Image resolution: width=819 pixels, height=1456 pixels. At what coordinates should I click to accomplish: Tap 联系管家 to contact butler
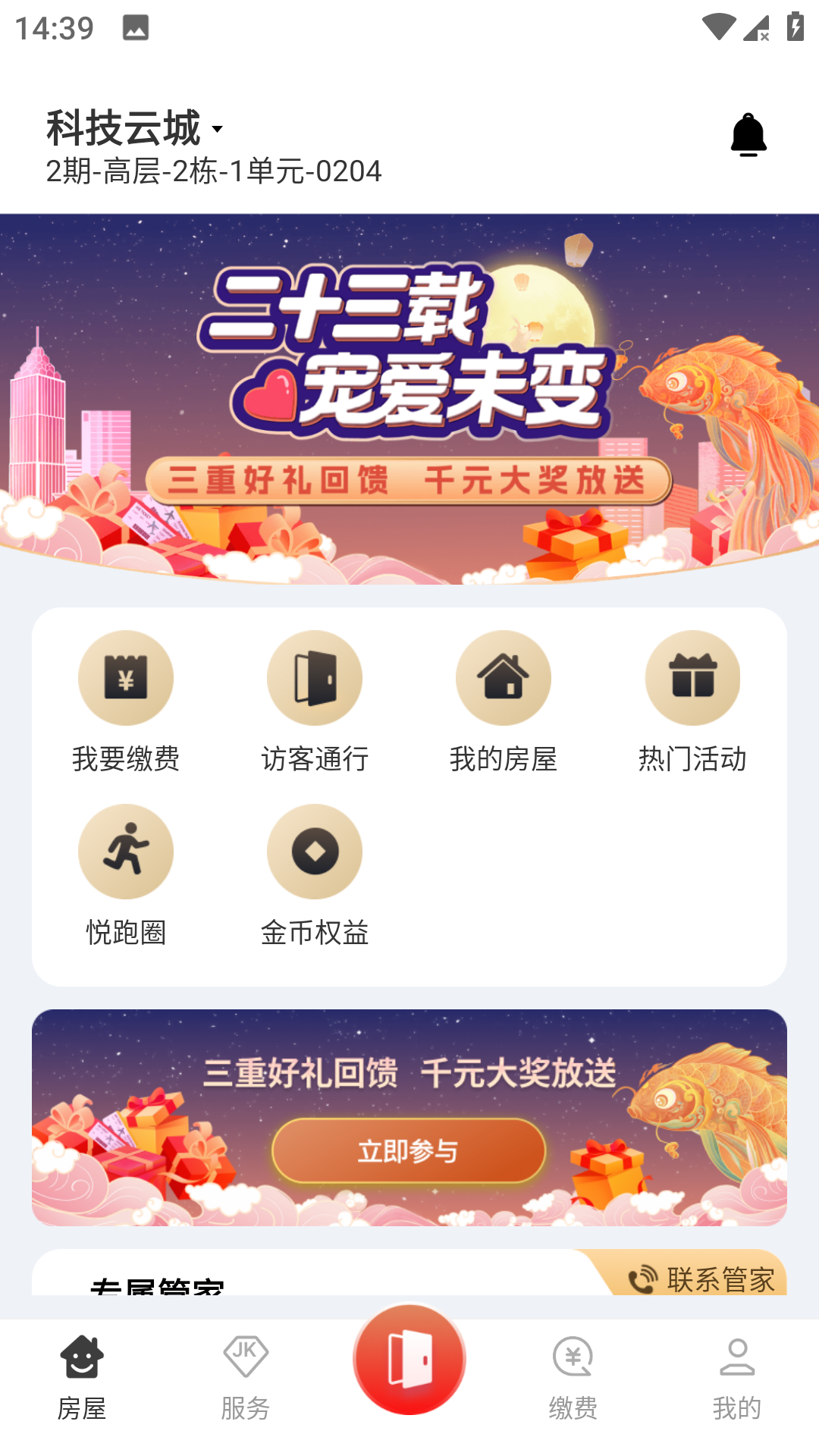(x=702, y=1279)
